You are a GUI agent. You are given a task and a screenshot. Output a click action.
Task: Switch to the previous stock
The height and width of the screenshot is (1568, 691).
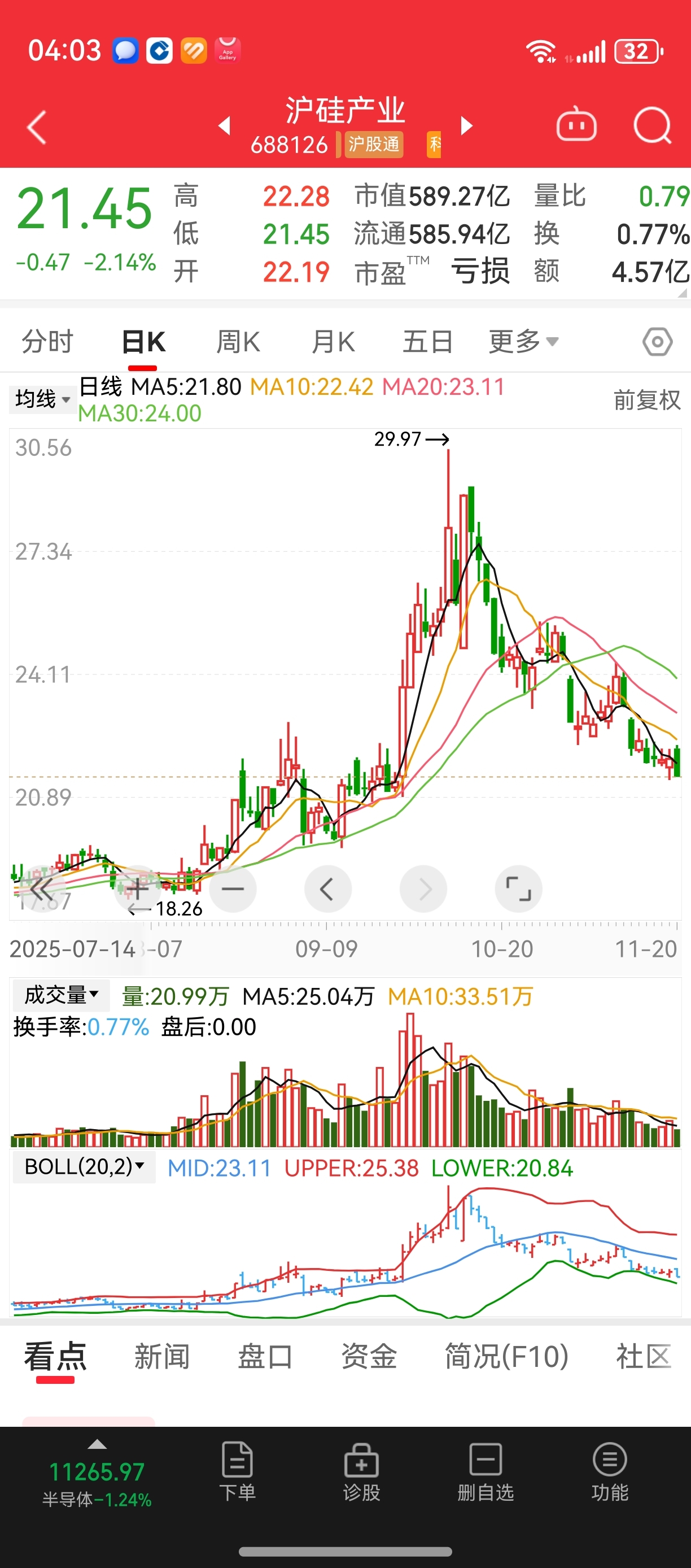coord(225,125)
